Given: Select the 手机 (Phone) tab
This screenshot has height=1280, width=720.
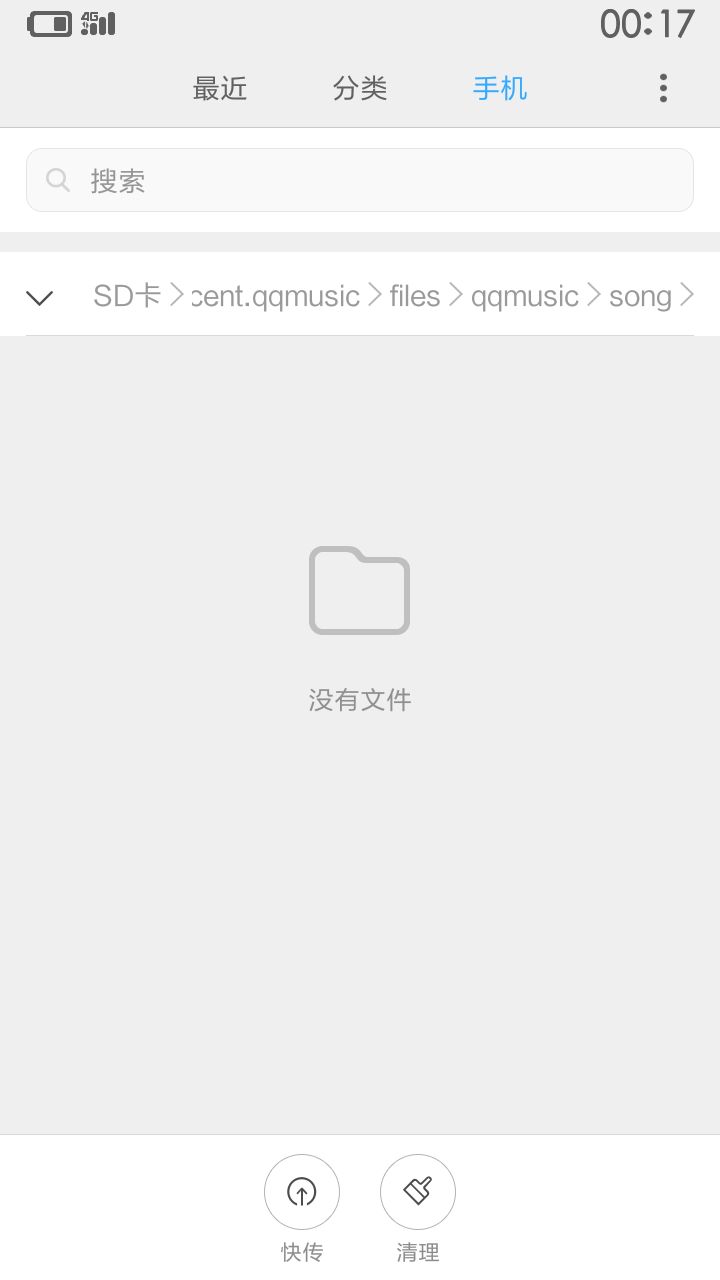Looking at the screenshot, I should [500, 89].
